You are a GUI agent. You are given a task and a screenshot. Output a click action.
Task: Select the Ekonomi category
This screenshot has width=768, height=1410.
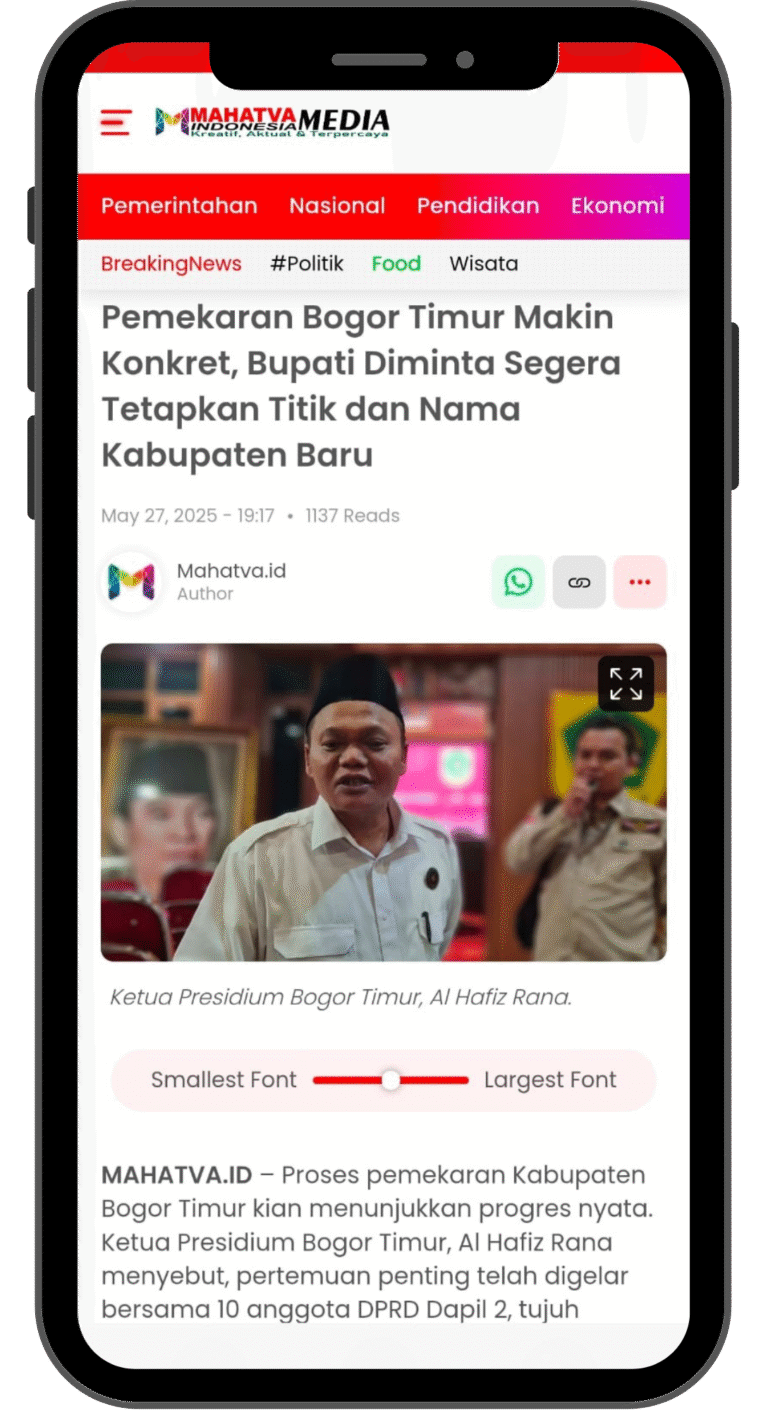click(617, 206)
